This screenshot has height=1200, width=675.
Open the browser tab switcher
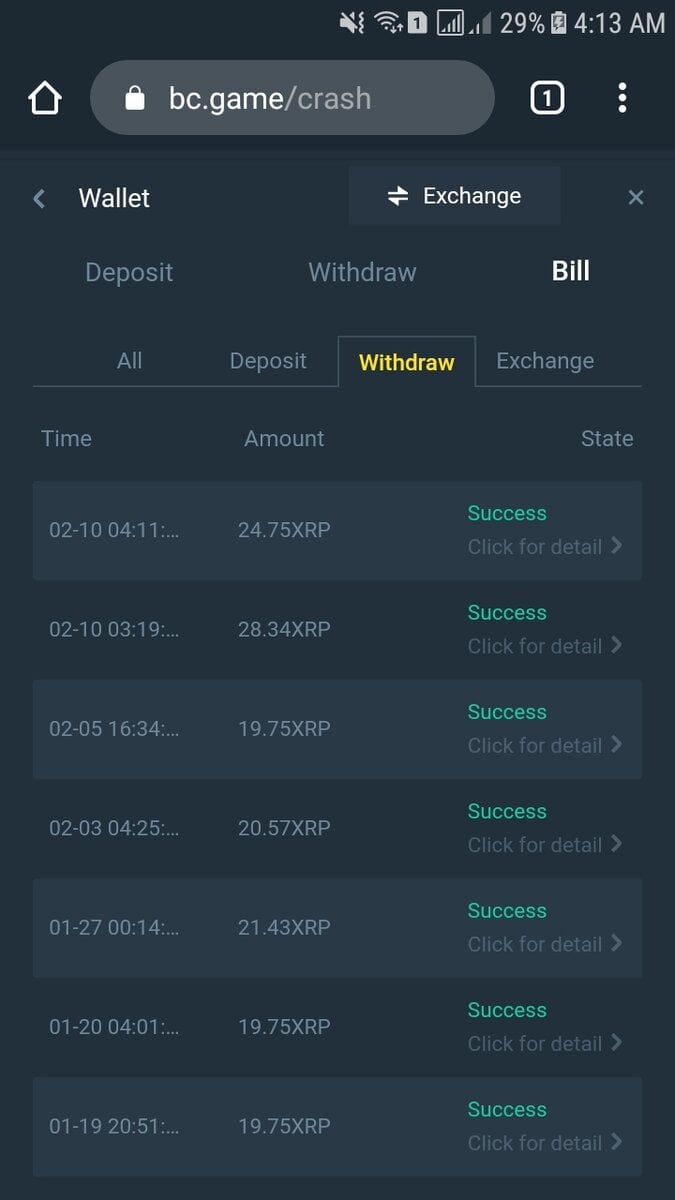[546, 98]
